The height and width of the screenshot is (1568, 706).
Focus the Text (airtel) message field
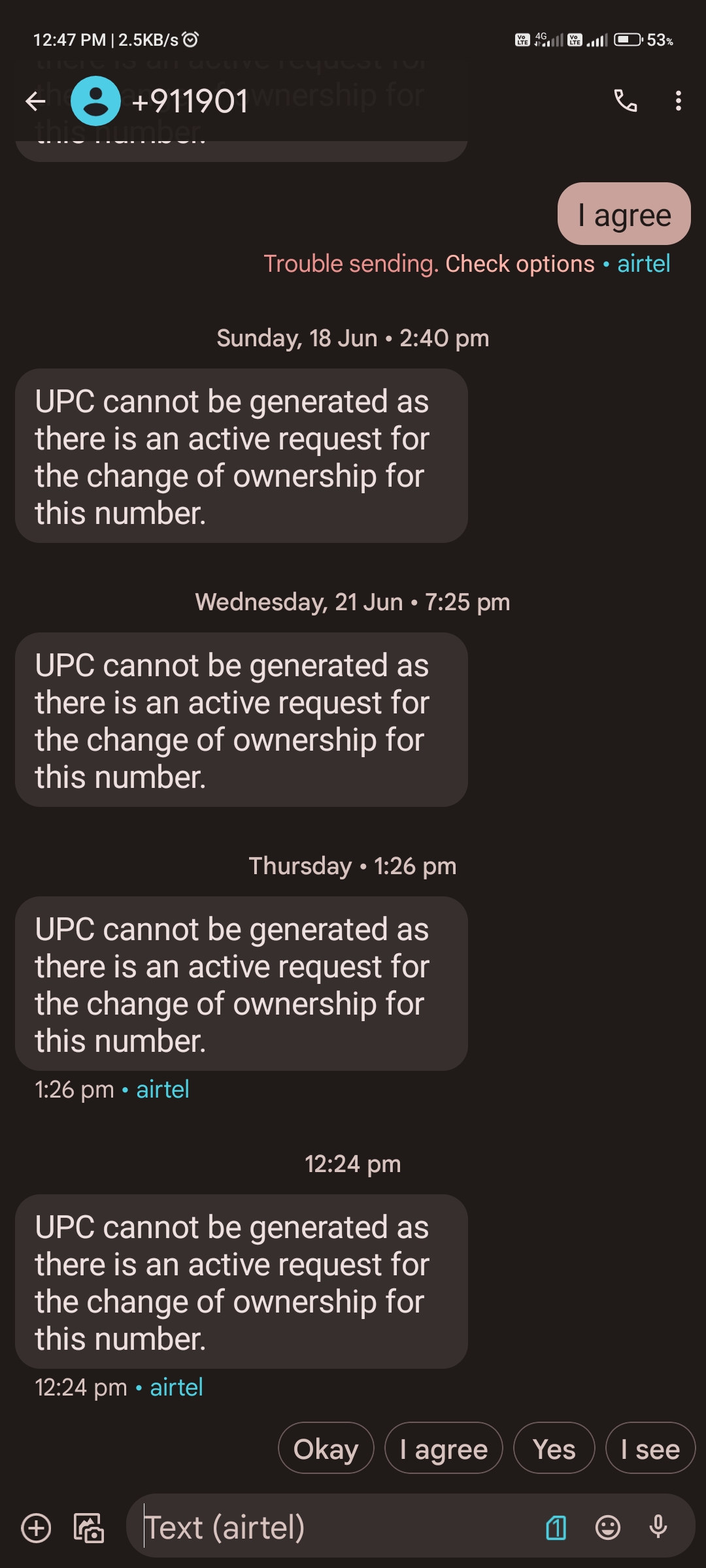[327, 1528]
